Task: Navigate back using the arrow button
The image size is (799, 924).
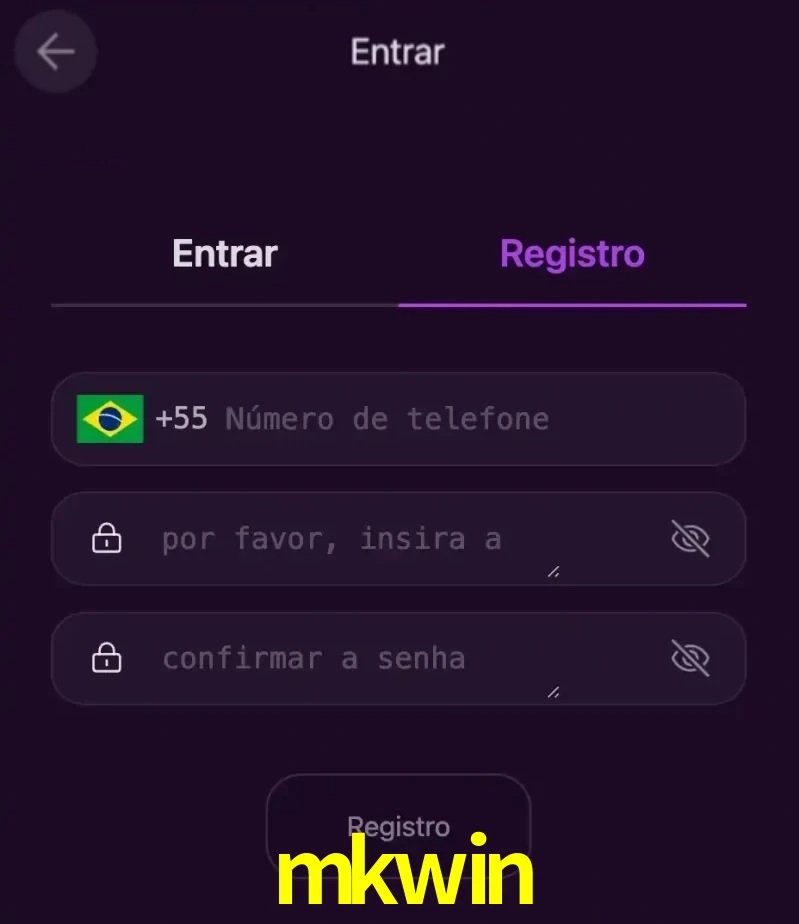Action: 55,52
